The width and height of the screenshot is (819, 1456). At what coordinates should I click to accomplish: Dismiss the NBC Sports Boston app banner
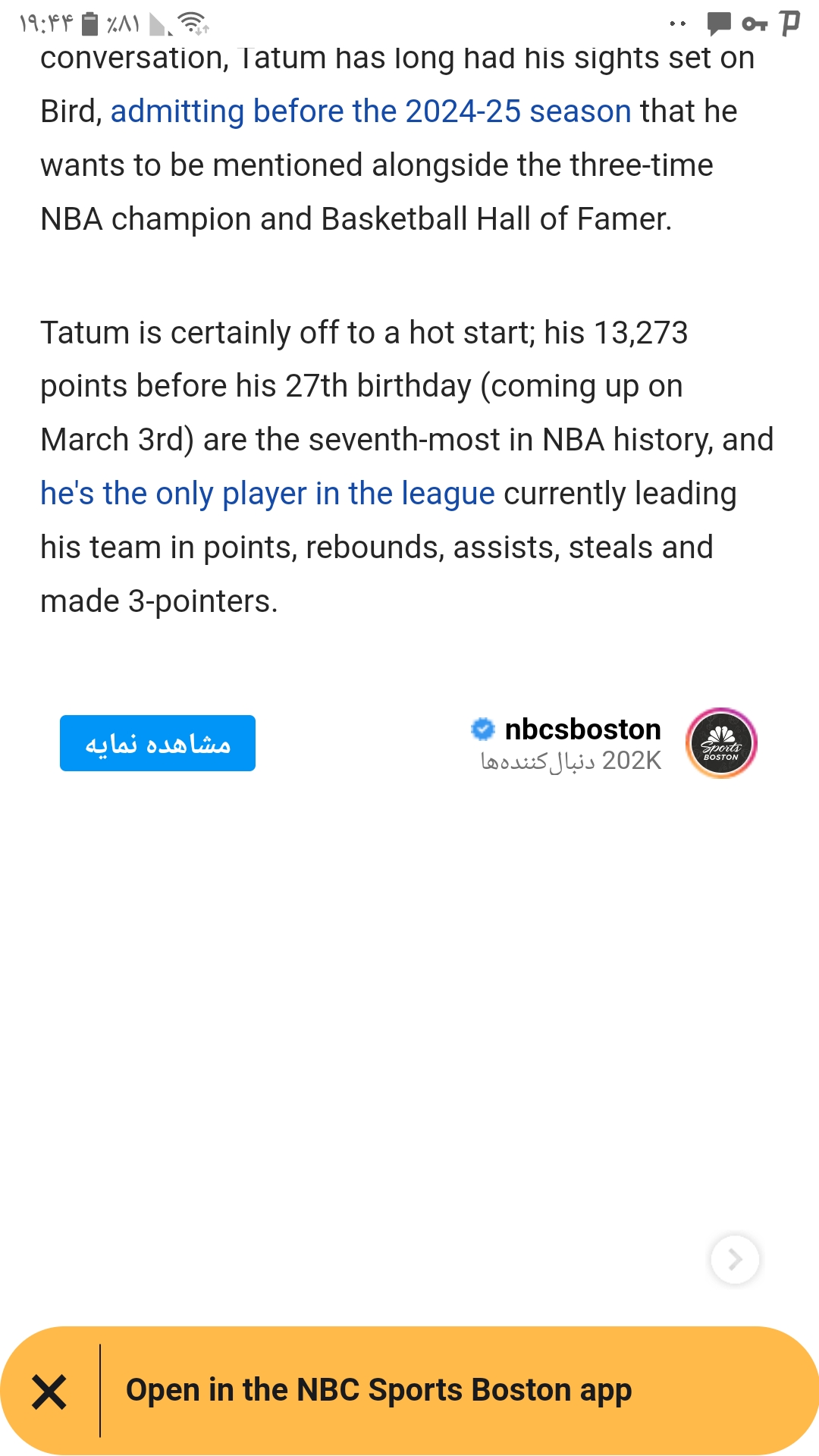(x=49, y=1392)
